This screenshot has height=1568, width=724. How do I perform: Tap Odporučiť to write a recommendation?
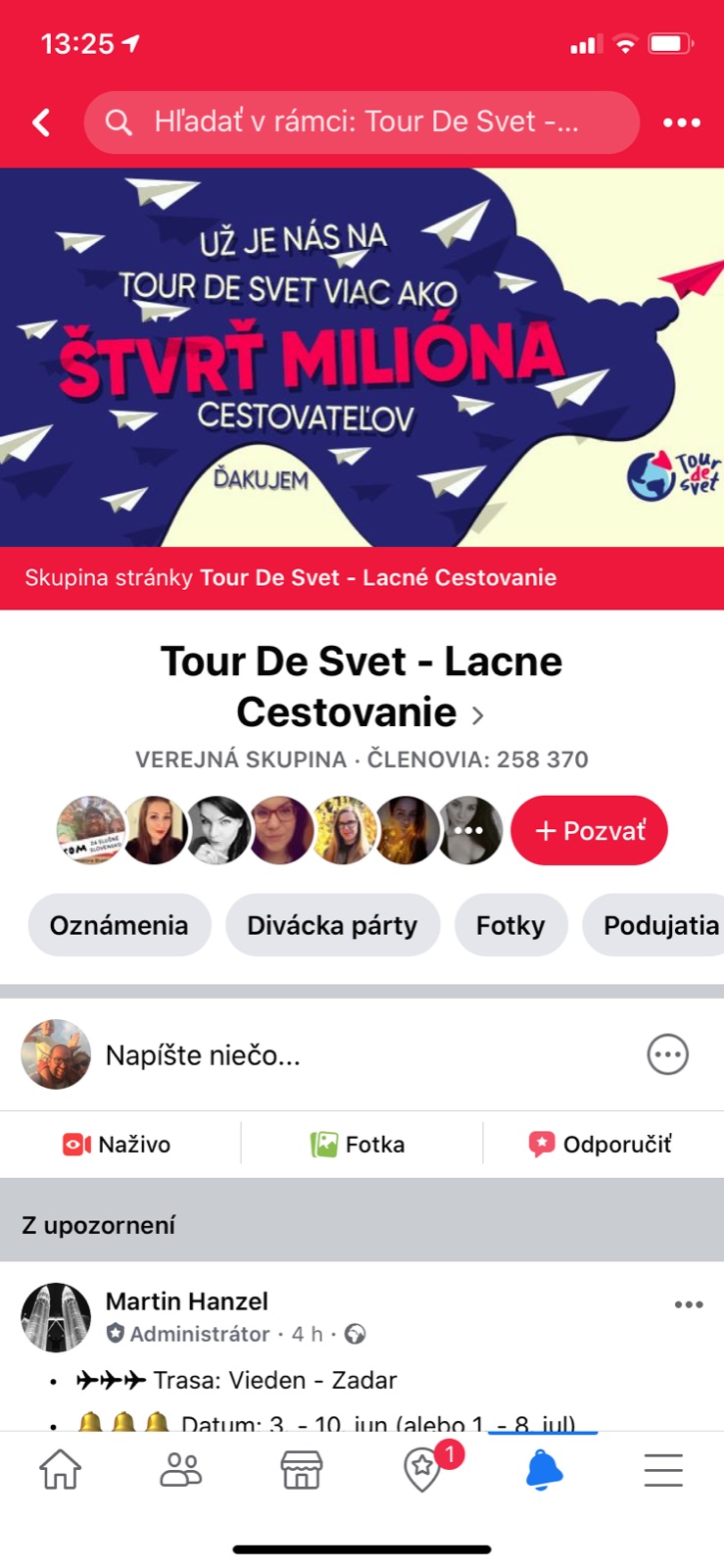[x=601, y=1144]
